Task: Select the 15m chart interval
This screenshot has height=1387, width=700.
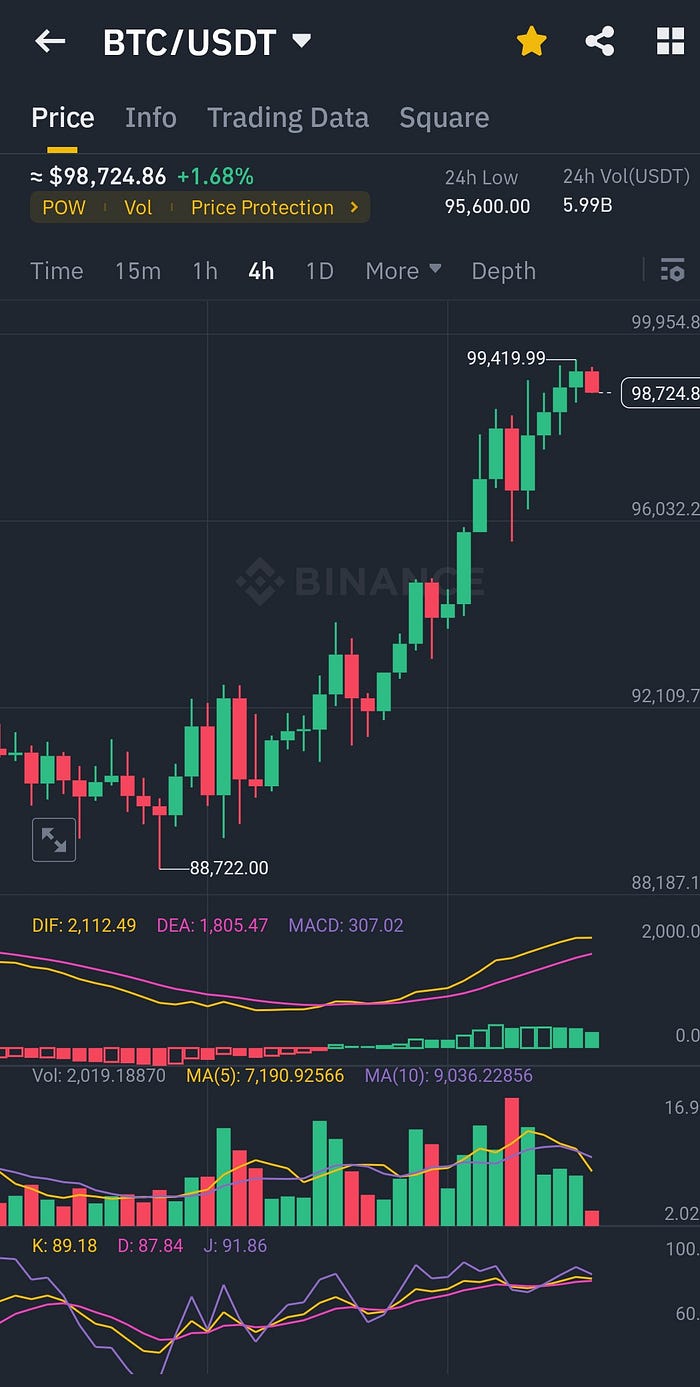Action: 137,271
